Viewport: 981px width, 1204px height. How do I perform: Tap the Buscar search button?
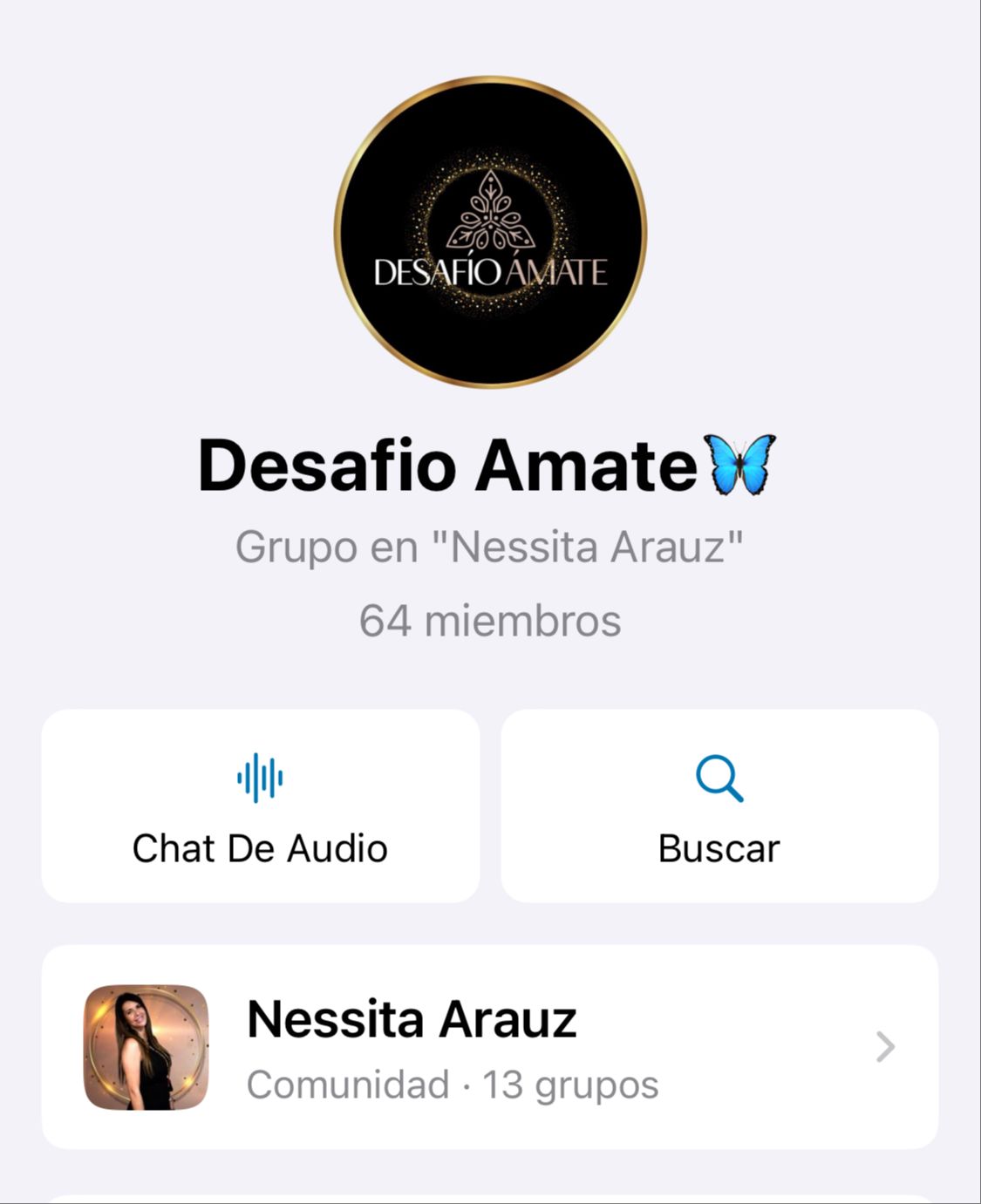pyautogui.click(x=719, y=806)
